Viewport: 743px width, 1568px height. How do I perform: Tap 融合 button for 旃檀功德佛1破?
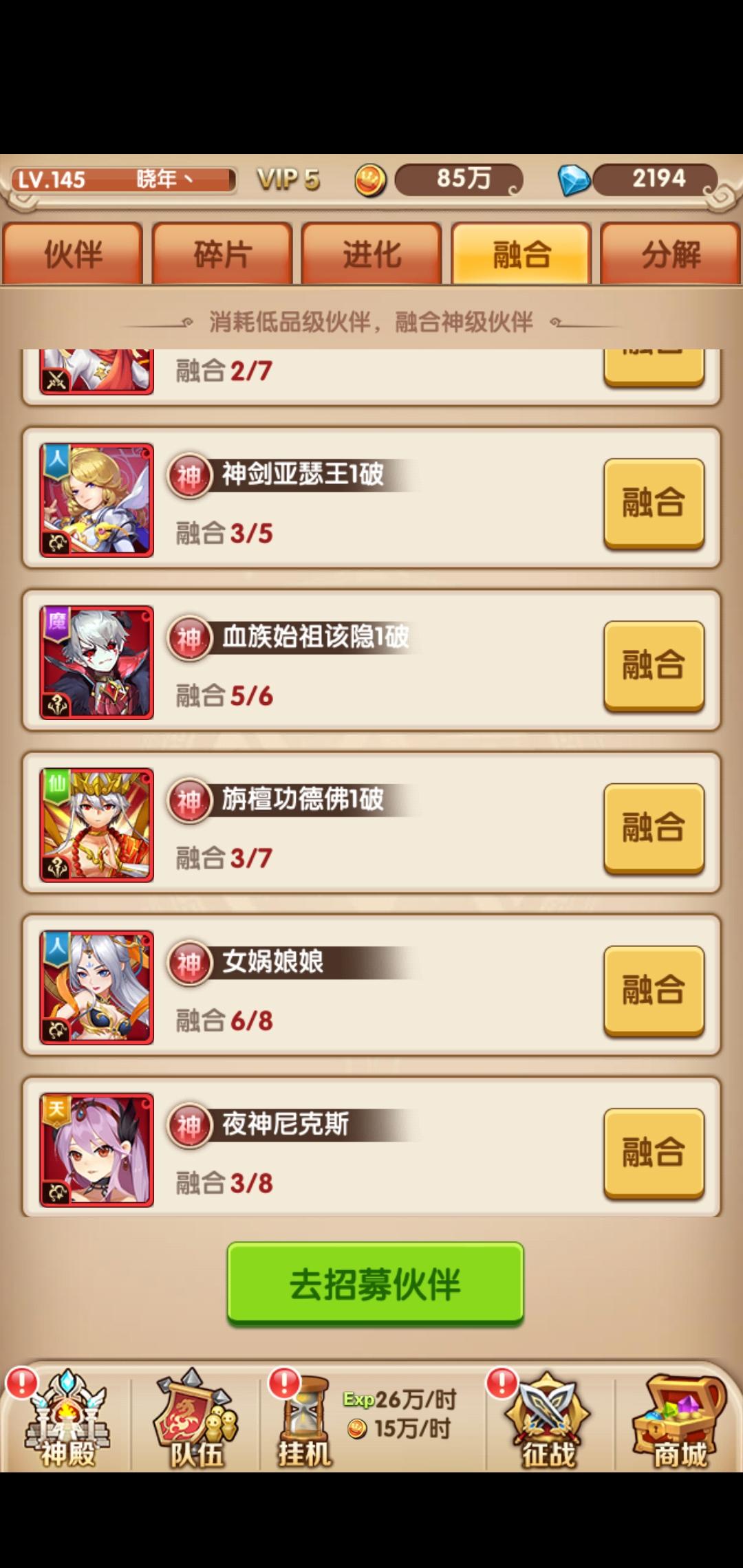coord(654,827)
